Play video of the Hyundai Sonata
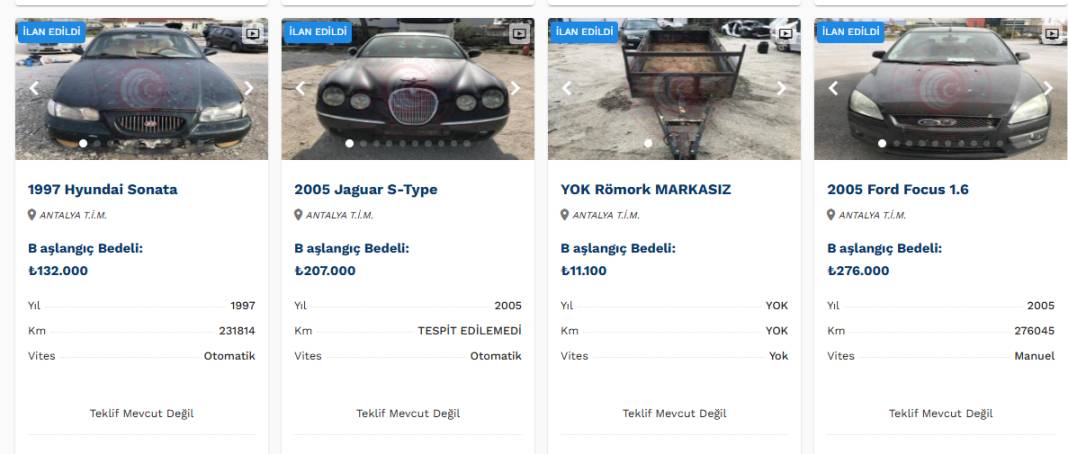The height and width of the screenshot is (454, 1068). coord(253,34)
